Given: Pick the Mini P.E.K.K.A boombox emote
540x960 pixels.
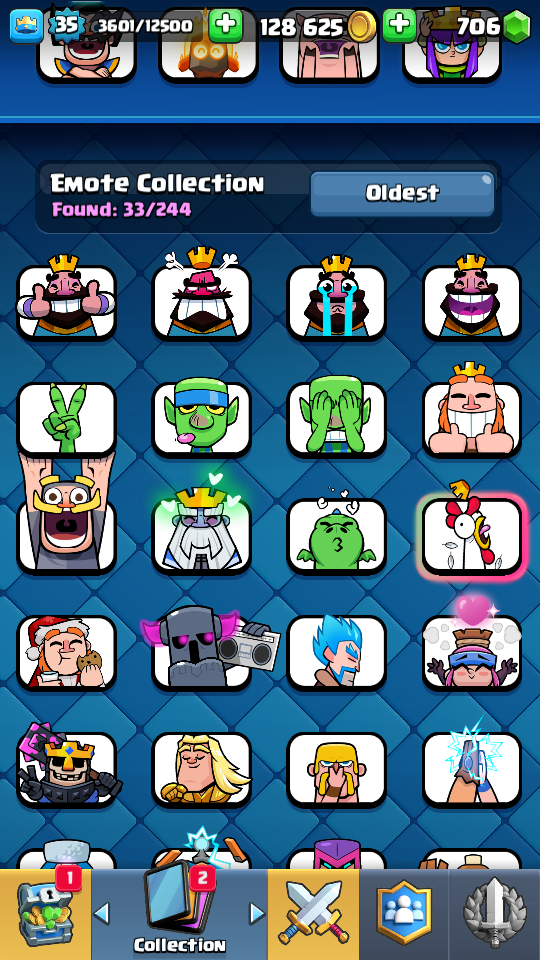Looking at the screenshot, I should [x=208, y=650].
